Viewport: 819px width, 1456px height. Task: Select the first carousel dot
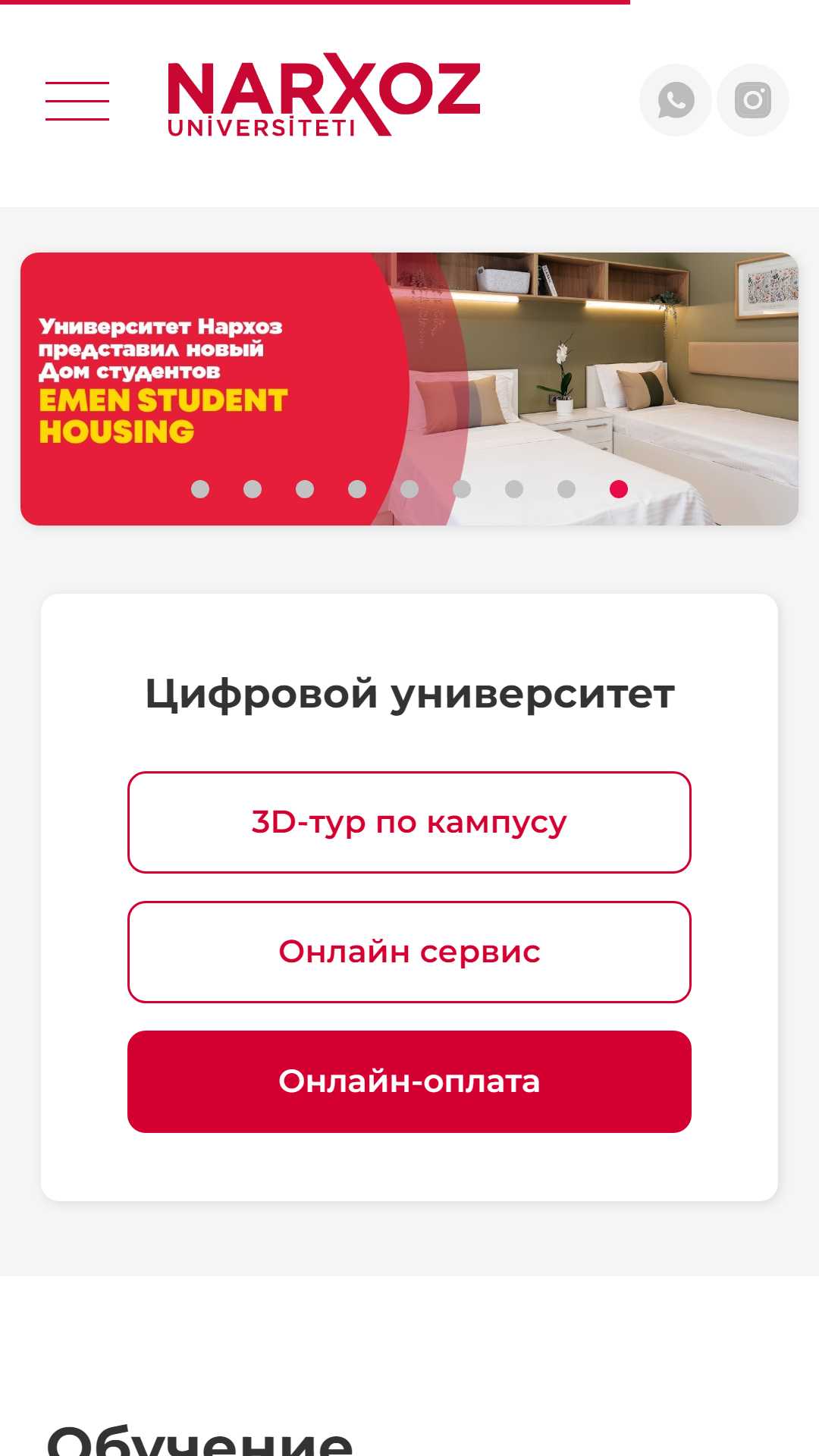pos(200,489)
